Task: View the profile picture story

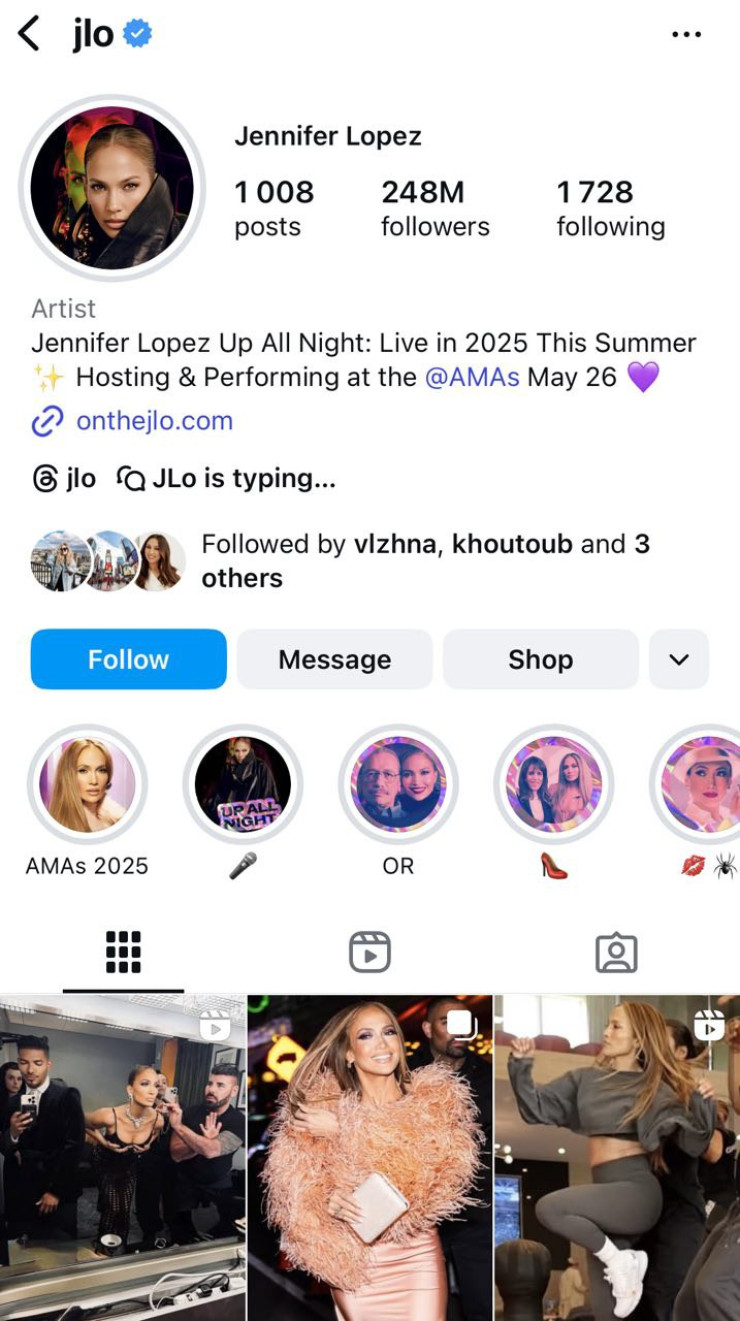Action: pos(111,189)
